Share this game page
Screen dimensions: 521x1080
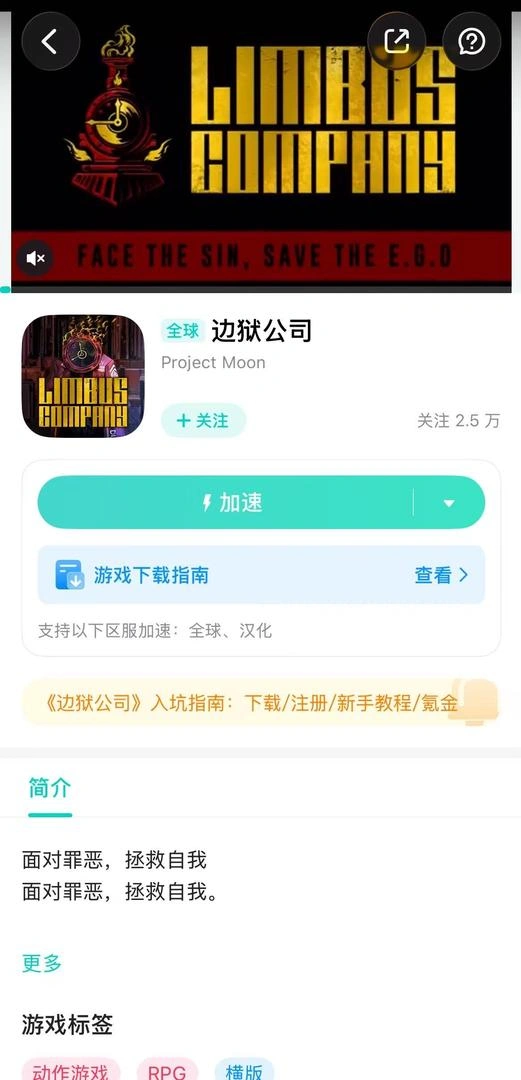396,41
